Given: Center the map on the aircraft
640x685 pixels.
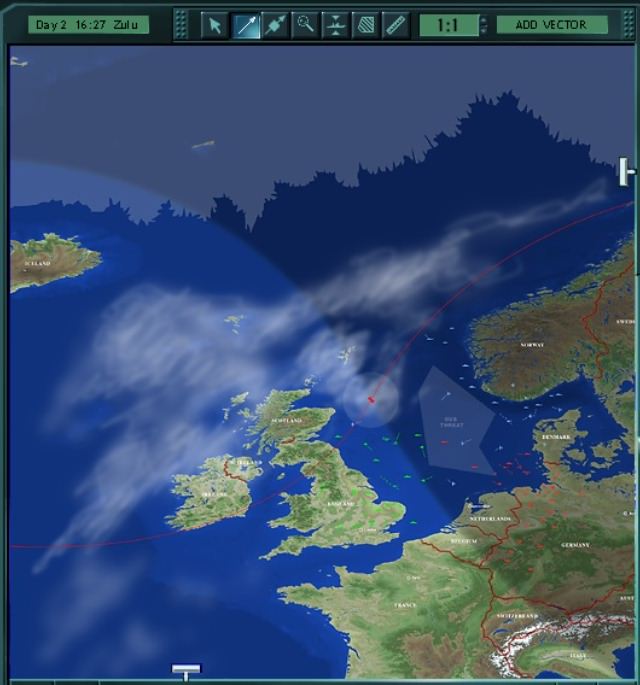Looking at the screenshot, I should pyautogui.click(x=336, y=25).
